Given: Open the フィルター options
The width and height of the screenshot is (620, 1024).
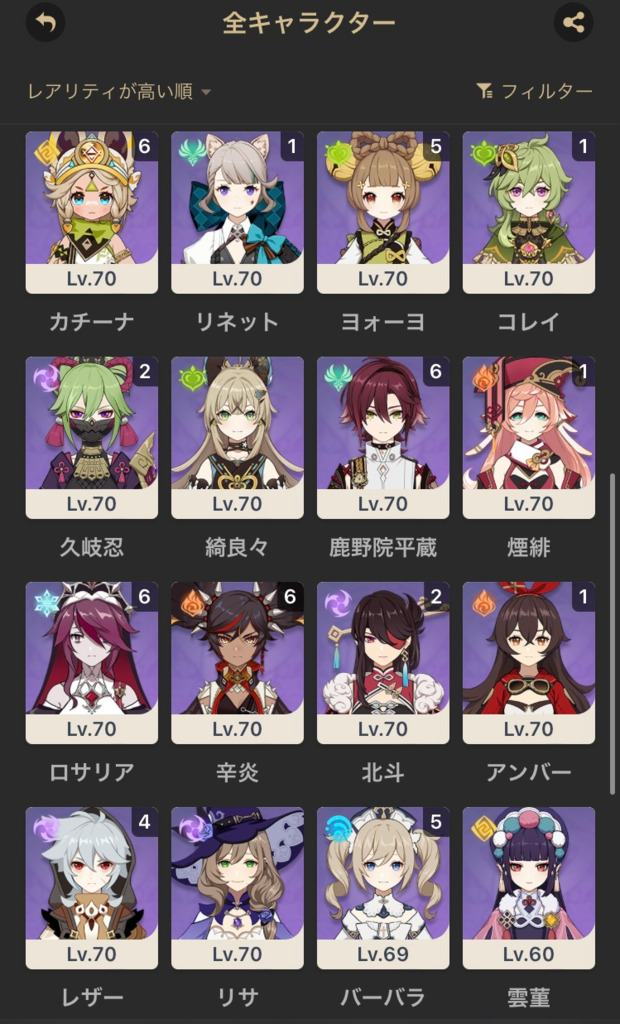Looking at the screenshot, I should tap(534, 91).
